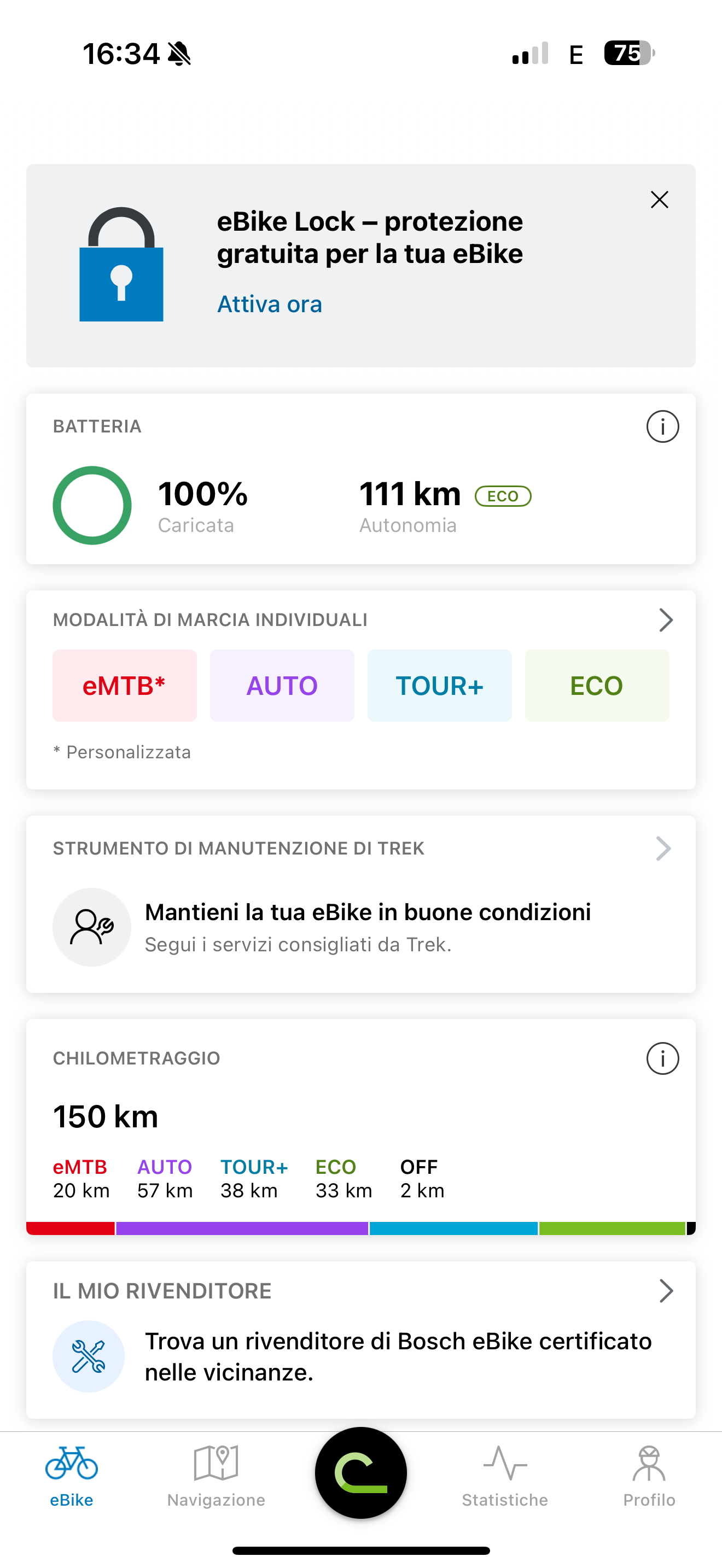Viewport: 722px width, 1568px height.
Task: Select the AUTO riding mode
Action: [282, 686]
